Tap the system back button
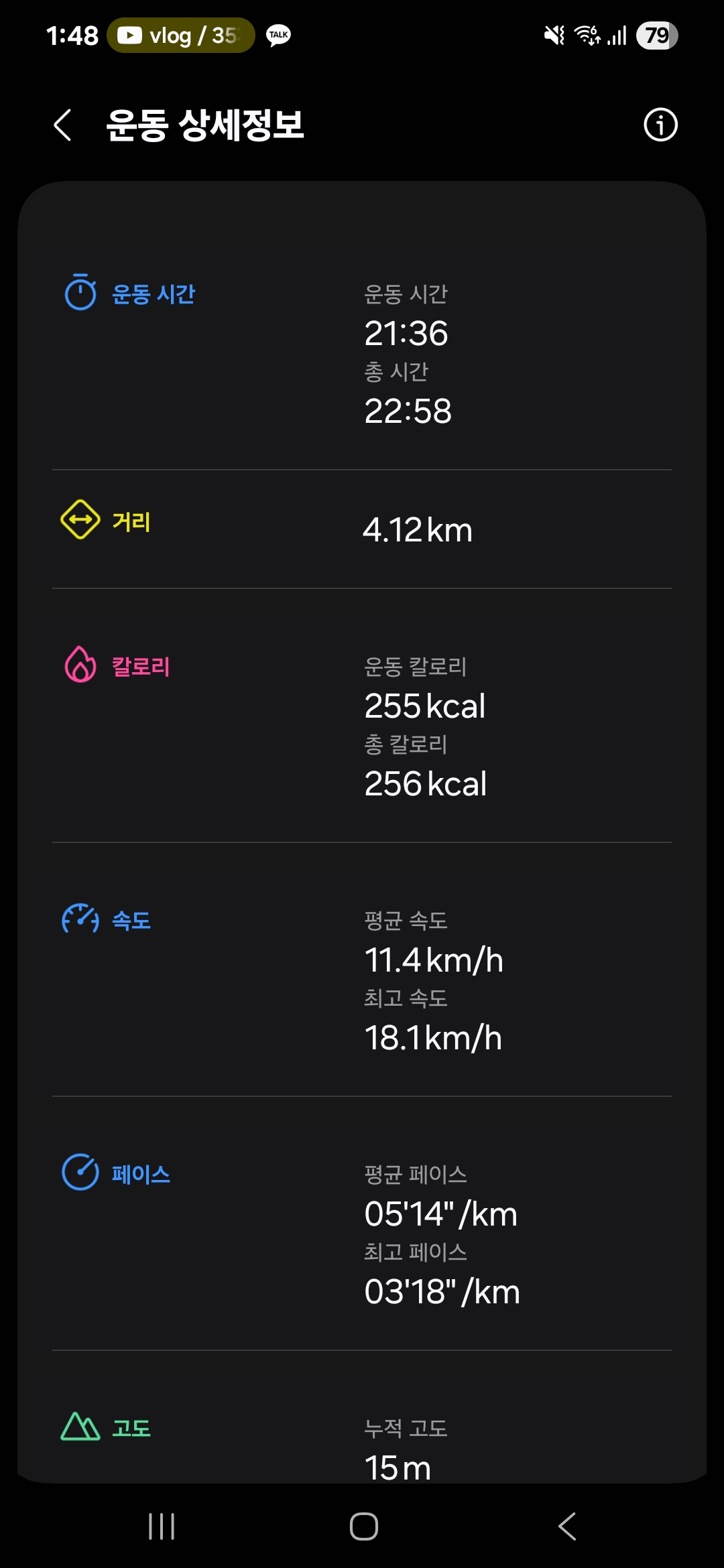Screen dimensions: 724x1568 pyautogui.click(x=567, y=1526)
